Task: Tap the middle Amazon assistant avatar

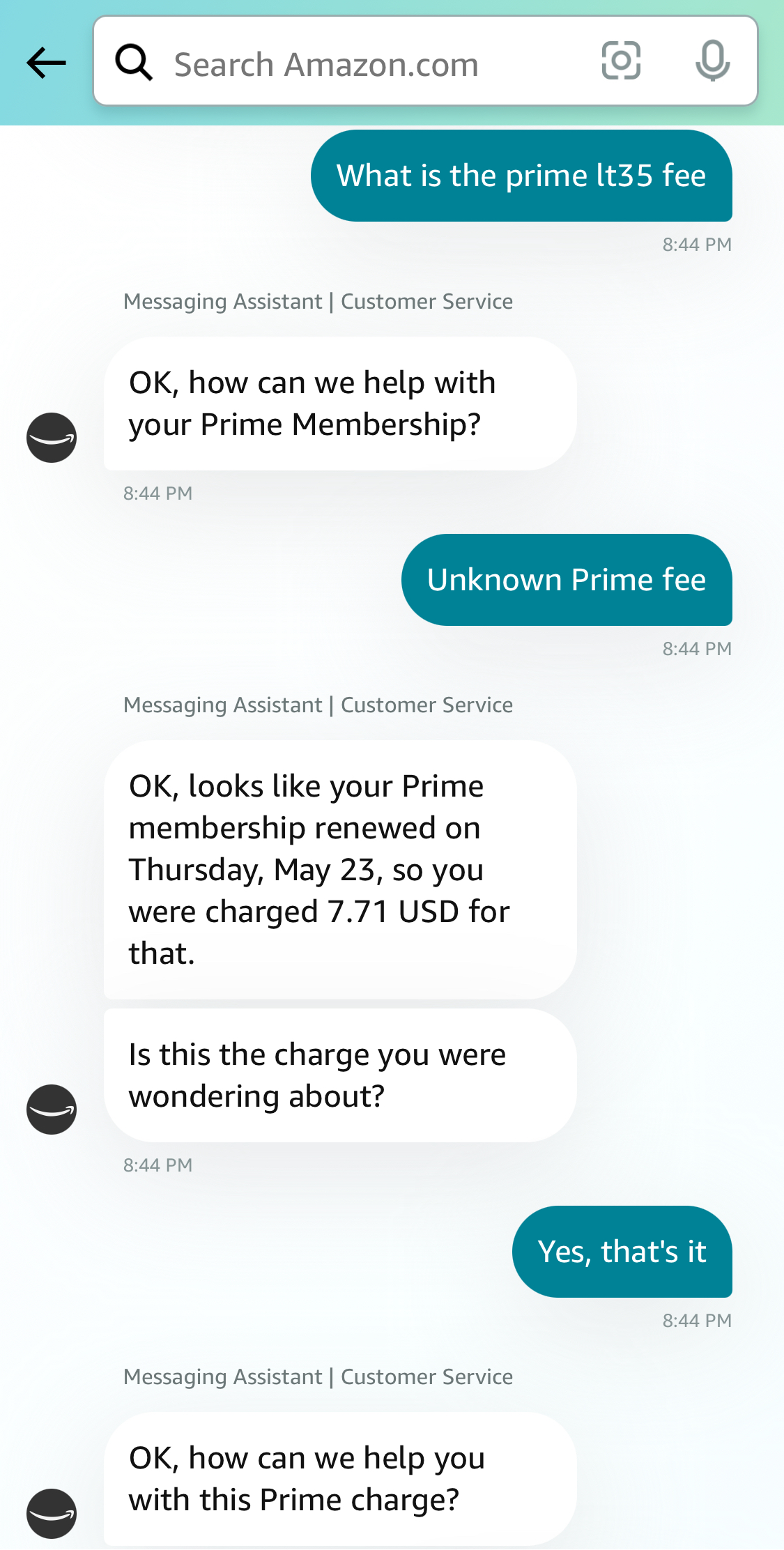Action: pos(52,1110)
